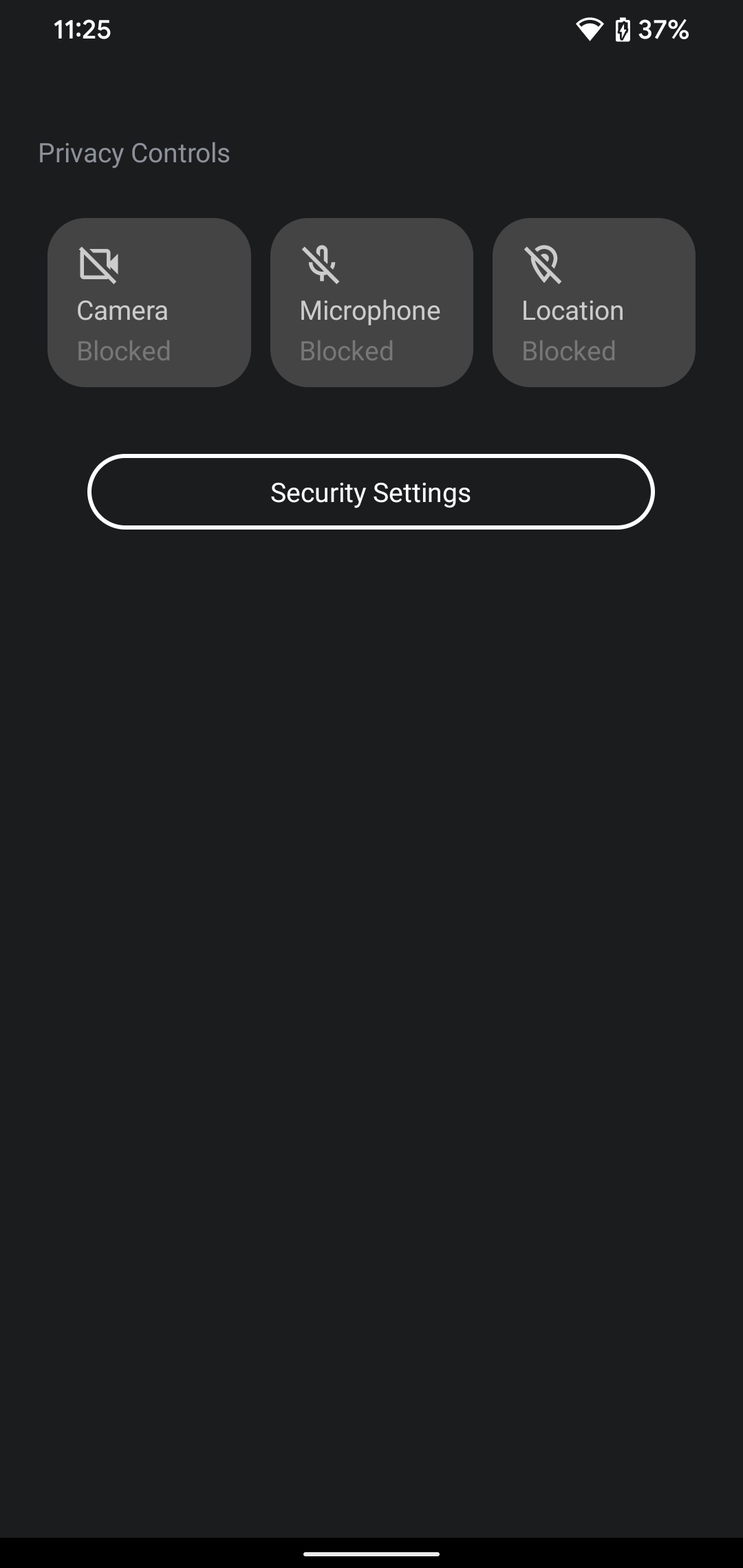This screenshot has width=743, height=1568.
Task: Tap the charging battery icon
Action: coord(623,29)
